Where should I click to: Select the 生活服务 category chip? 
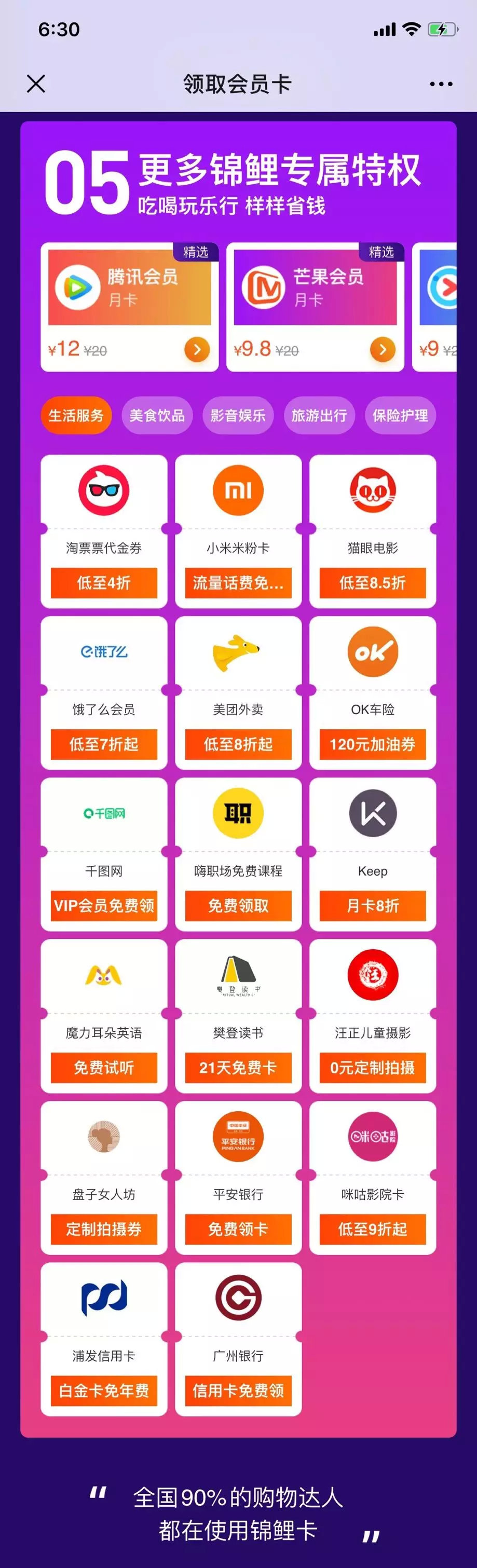click(x=76, y=416)
